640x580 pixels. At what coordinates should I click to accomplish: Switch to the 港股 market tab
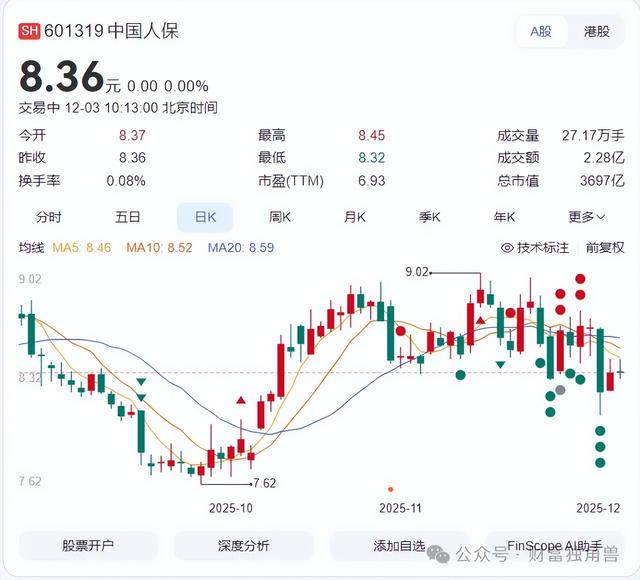[597, 31]
